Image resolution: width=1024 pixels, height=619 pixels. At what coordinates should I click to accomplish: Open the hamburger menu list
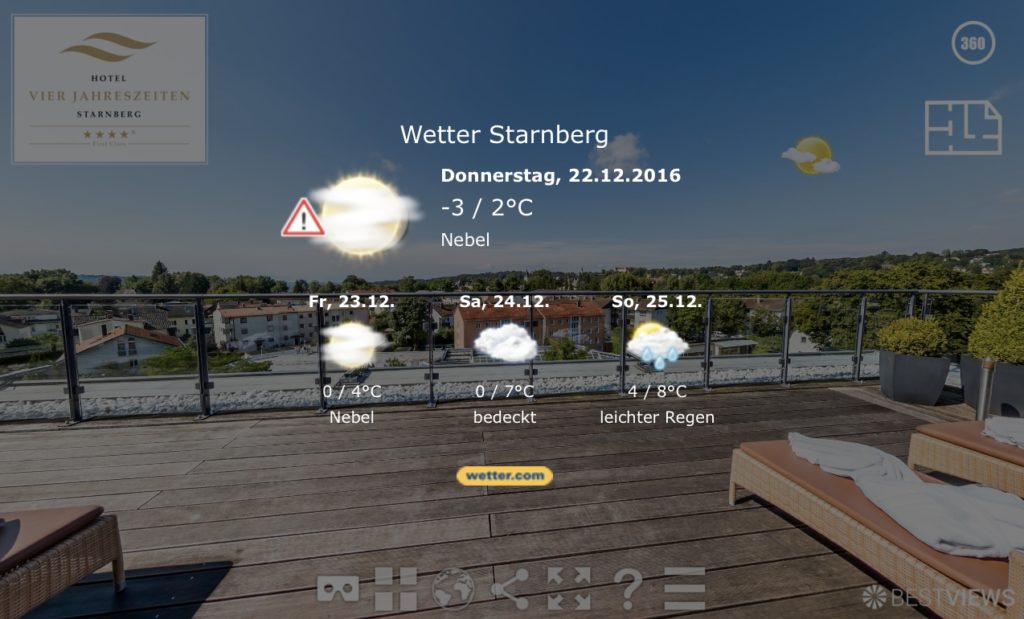point(685,589)
